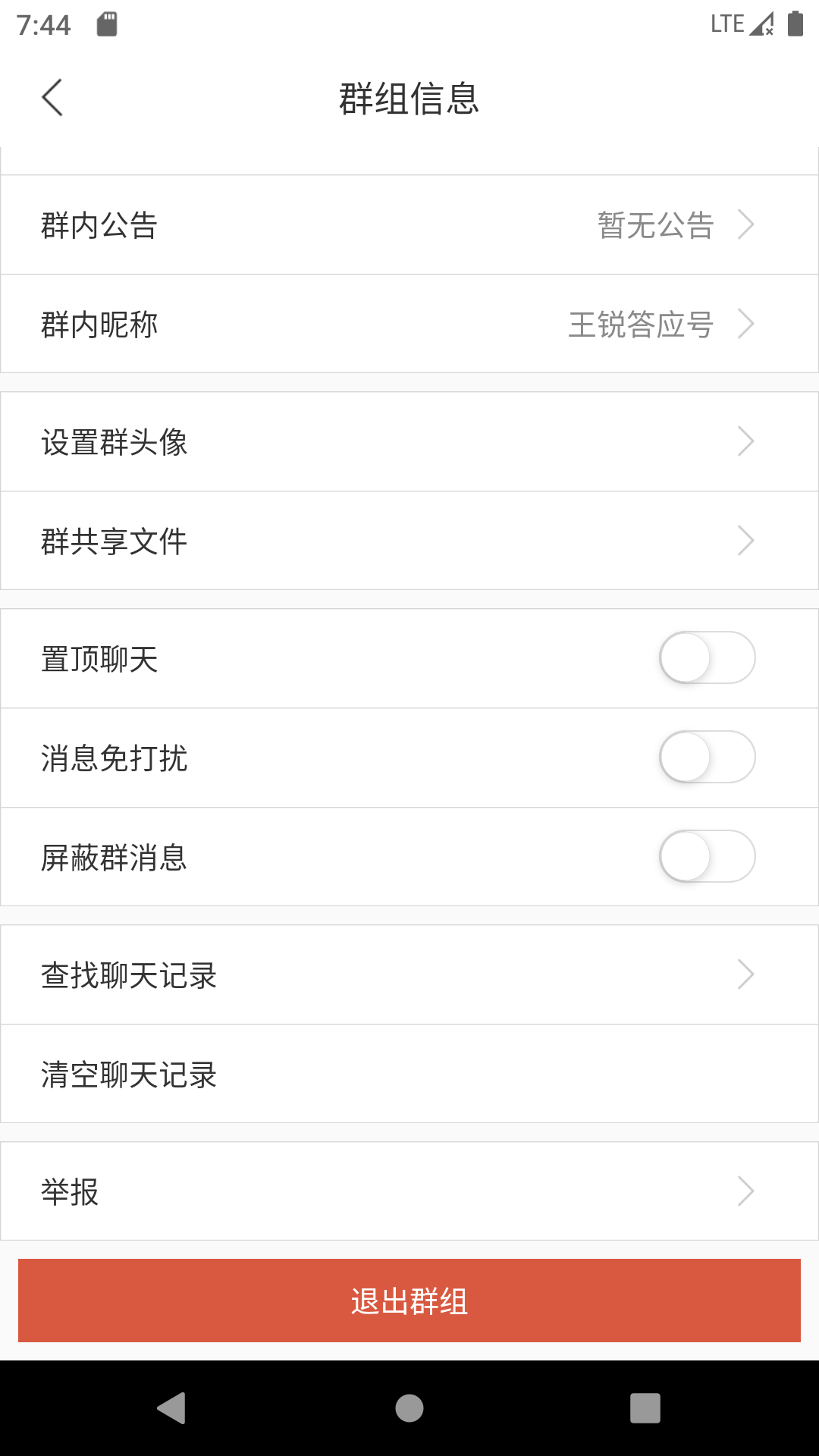Open the 群内公告 announcement row
Screen dimensions: 819x1456
click(x=409, y=225)
